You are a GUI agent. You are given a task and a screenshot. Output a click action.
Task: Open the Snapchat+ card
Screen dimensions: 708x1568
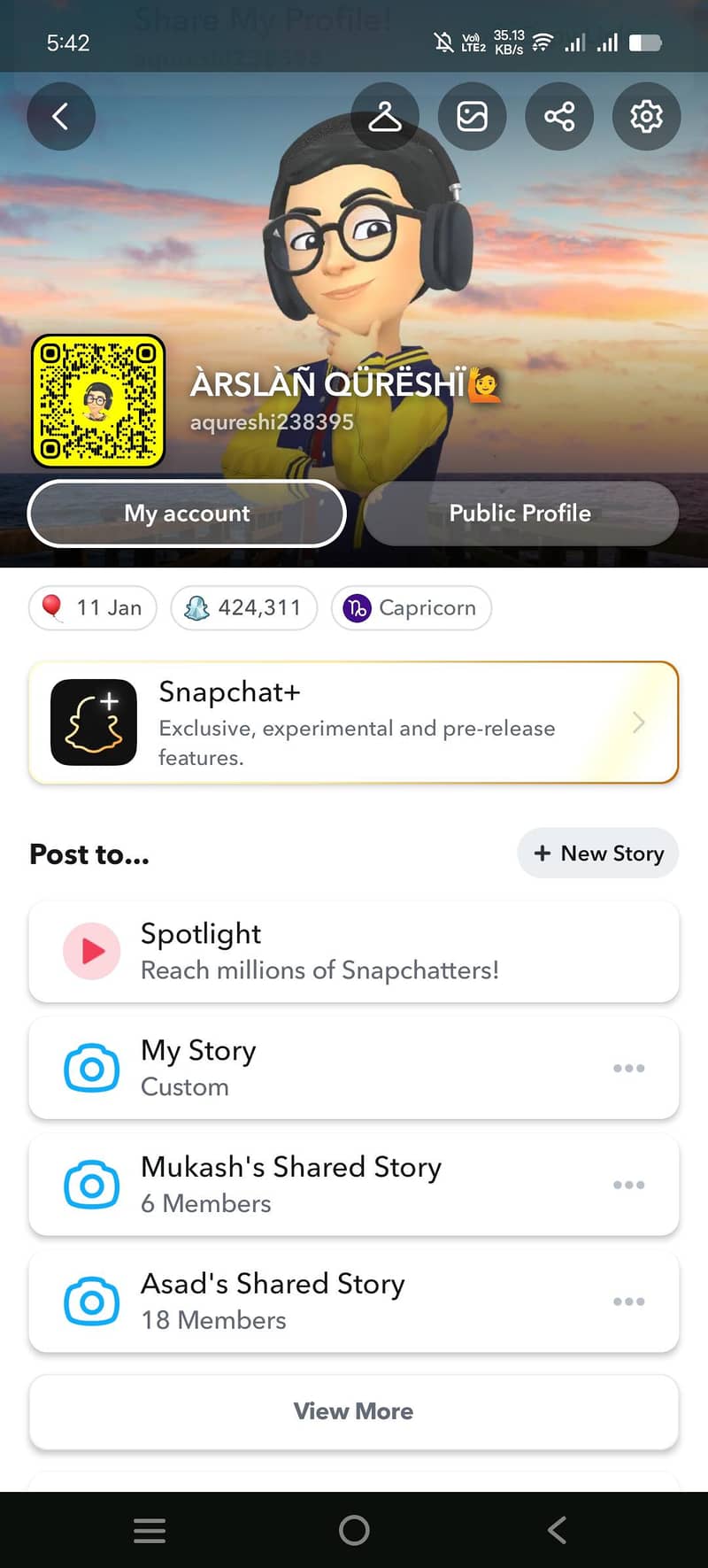(354, 722)
